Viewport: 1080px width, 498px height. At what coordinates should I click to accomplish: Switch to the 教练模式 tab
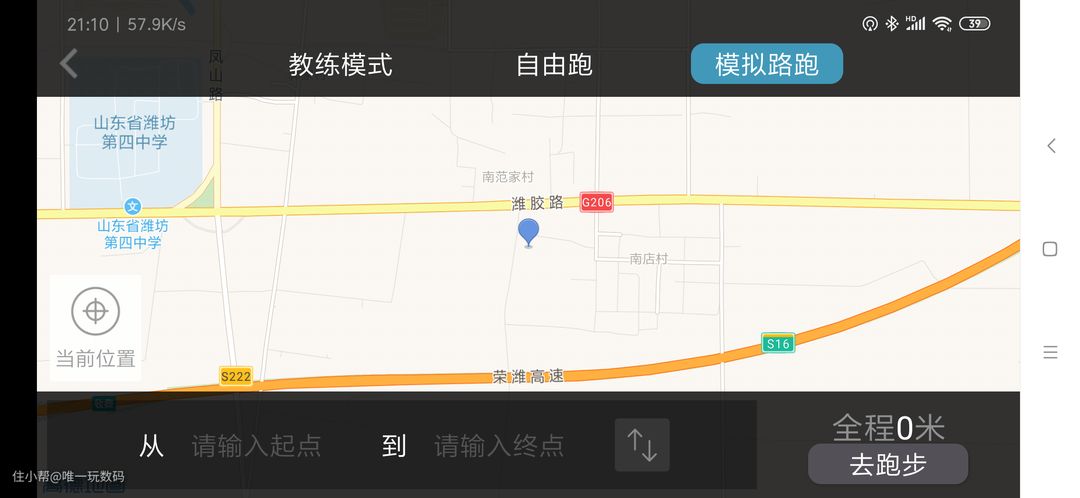341,65
